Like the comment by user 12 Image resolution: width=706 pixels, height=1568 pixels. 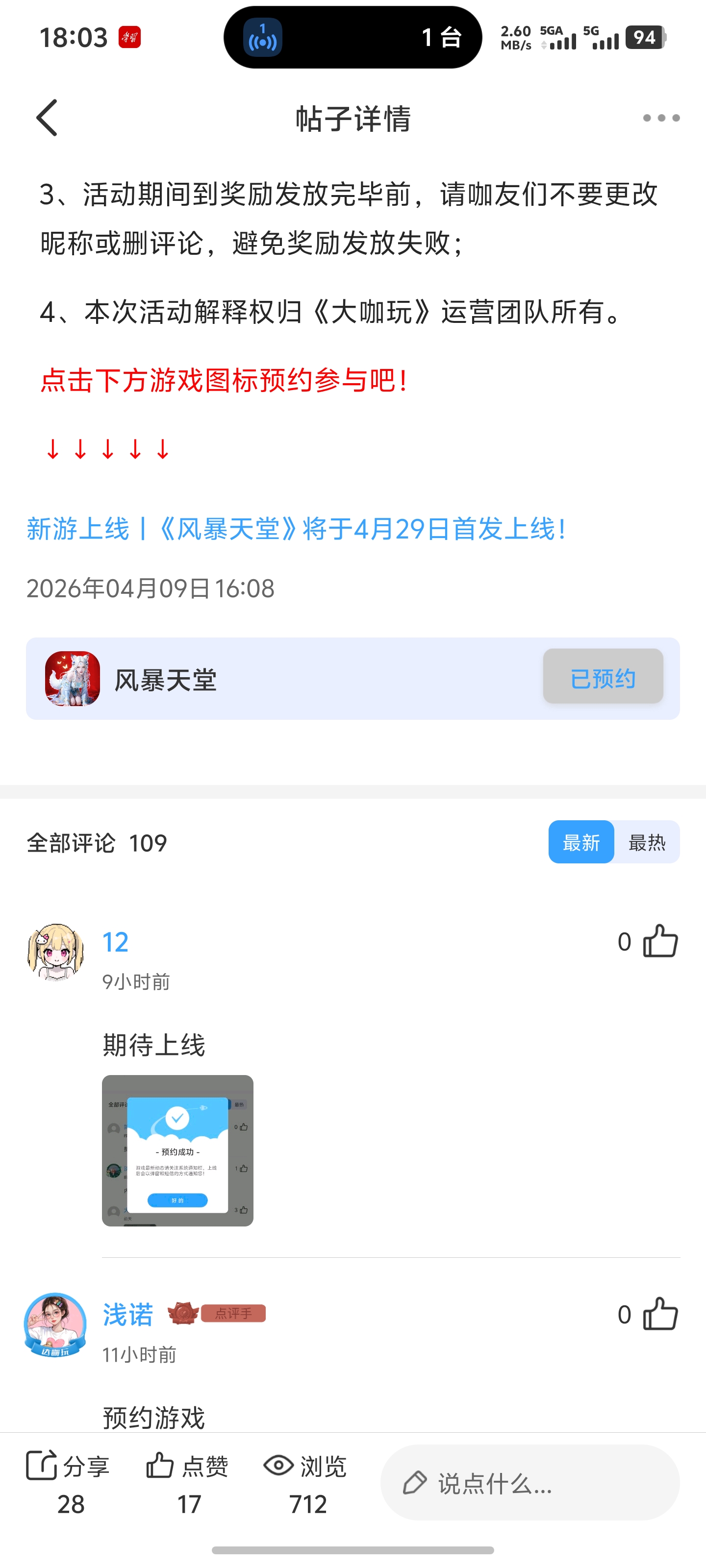pyautogui.click(x=660, y=942)
